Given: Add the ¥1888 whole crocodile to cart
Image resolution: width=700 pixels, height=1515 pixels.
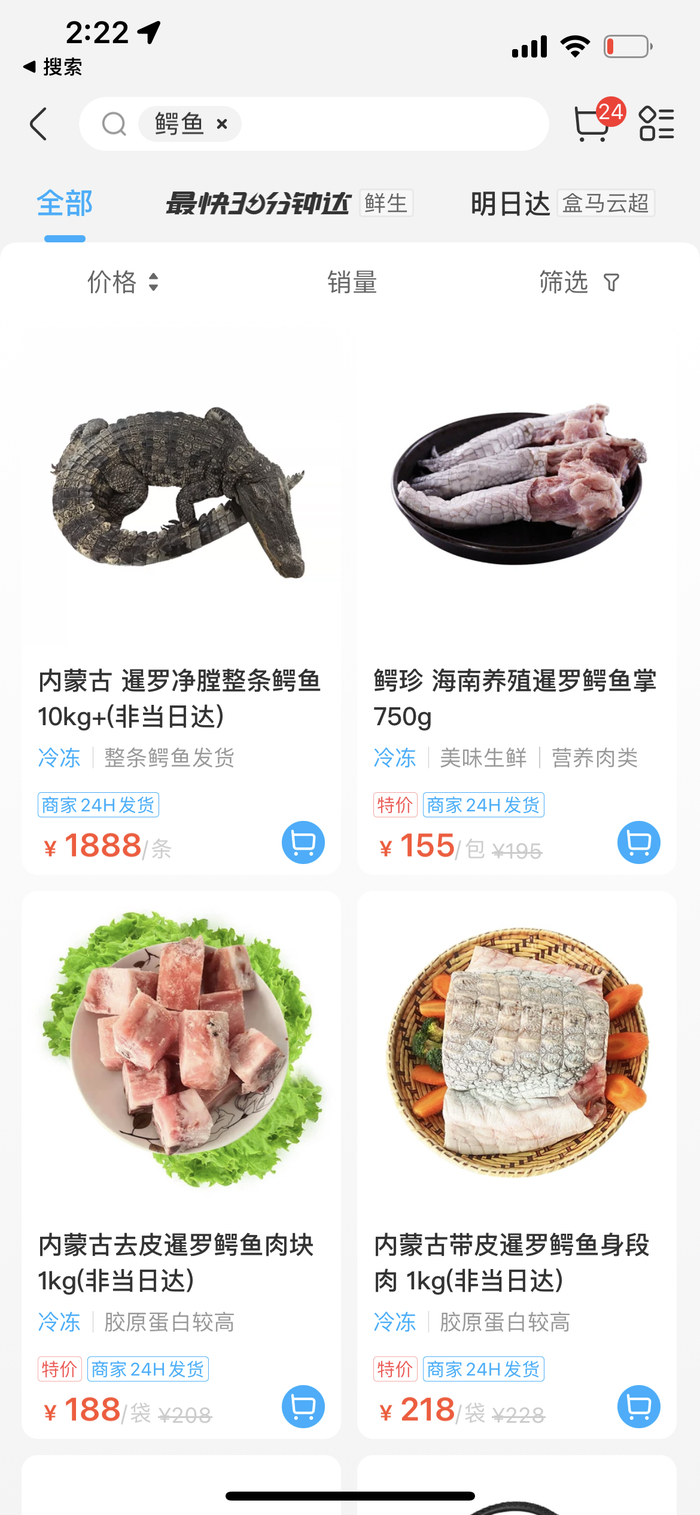Looking at the screenshot, I should pyautogui.click(x=303, y=844).
